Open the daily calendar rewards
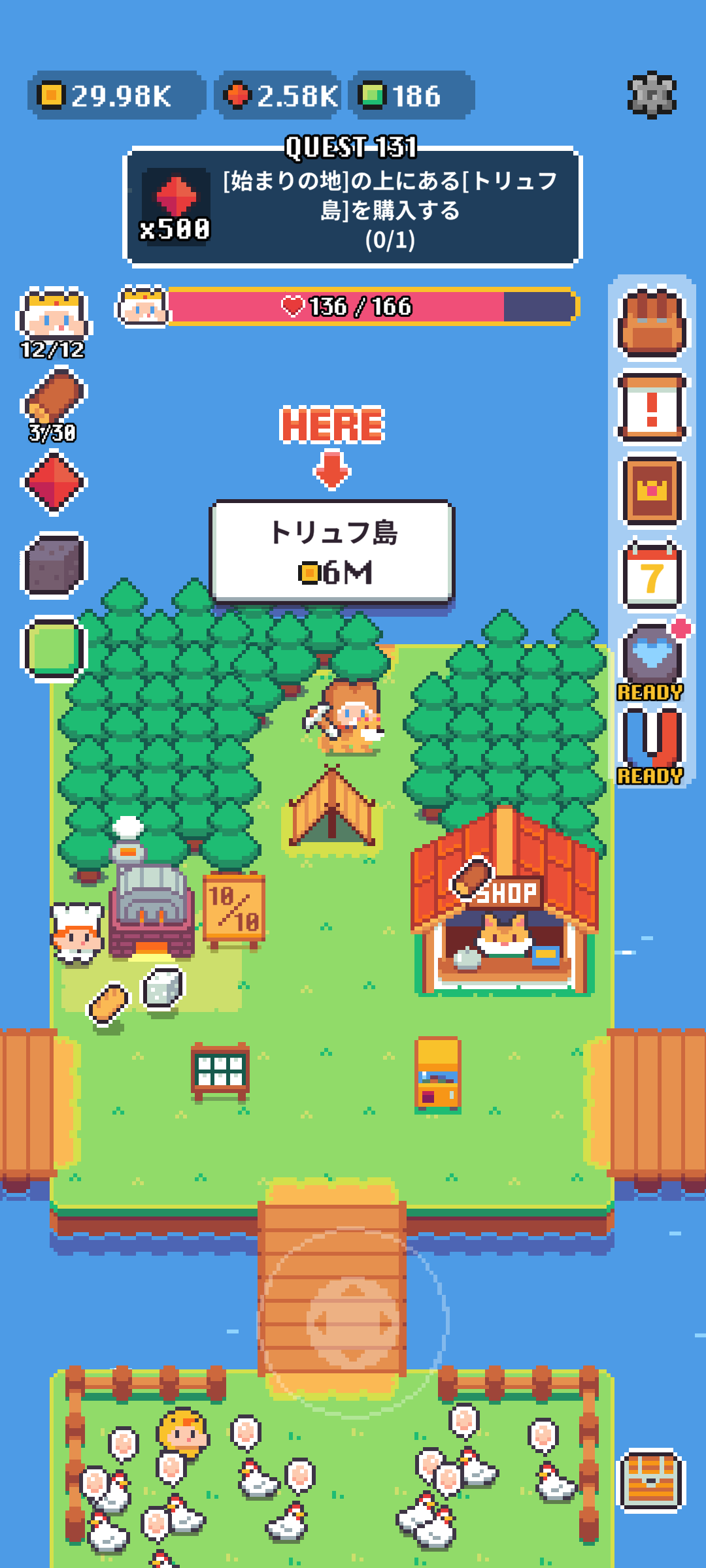This screenshot has height=1568, width=706. pyautogui.click(x=651, y=575)
